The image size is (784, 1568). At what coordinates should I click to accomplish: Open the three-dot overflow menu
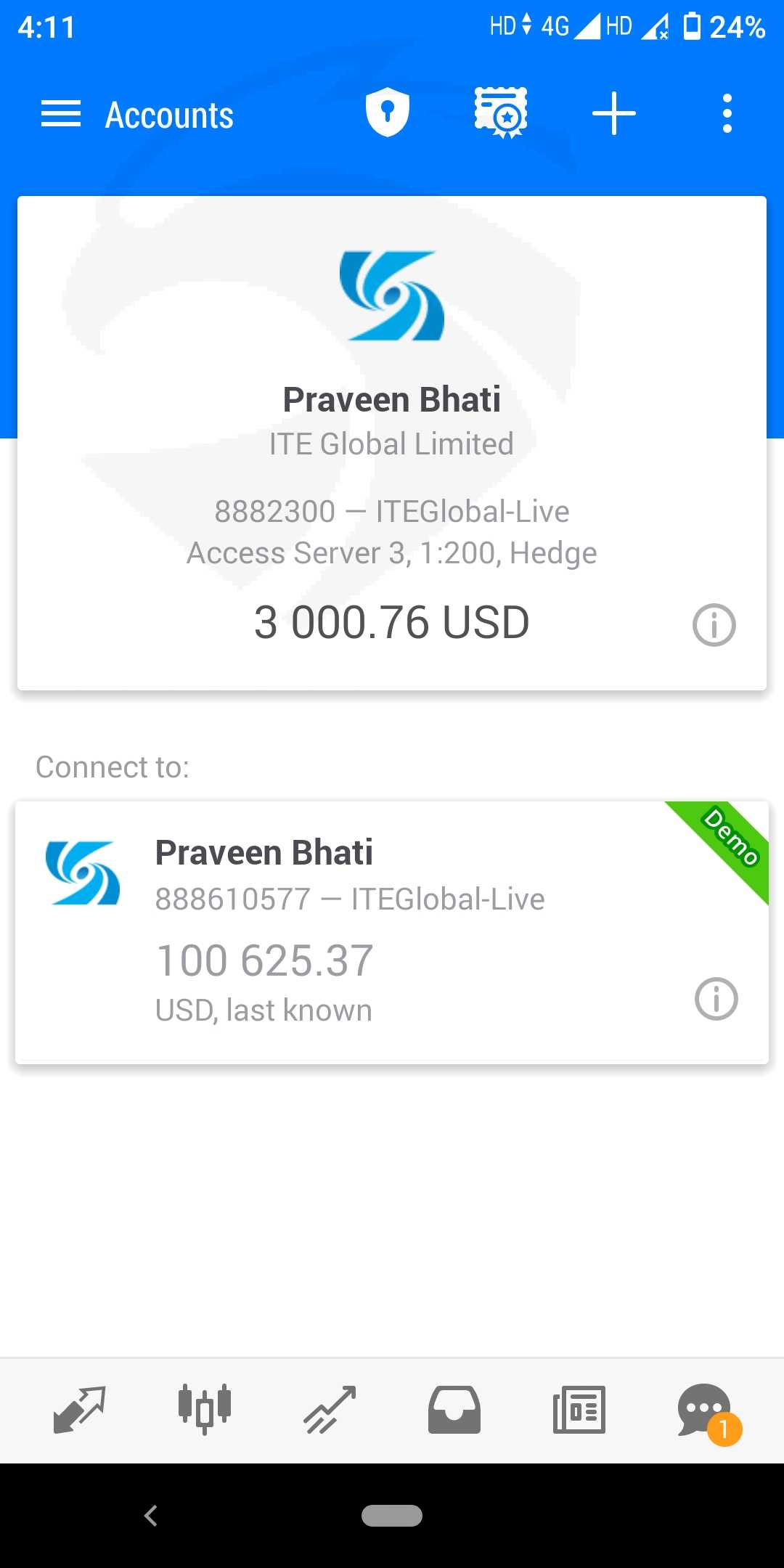tap(727, 113)
